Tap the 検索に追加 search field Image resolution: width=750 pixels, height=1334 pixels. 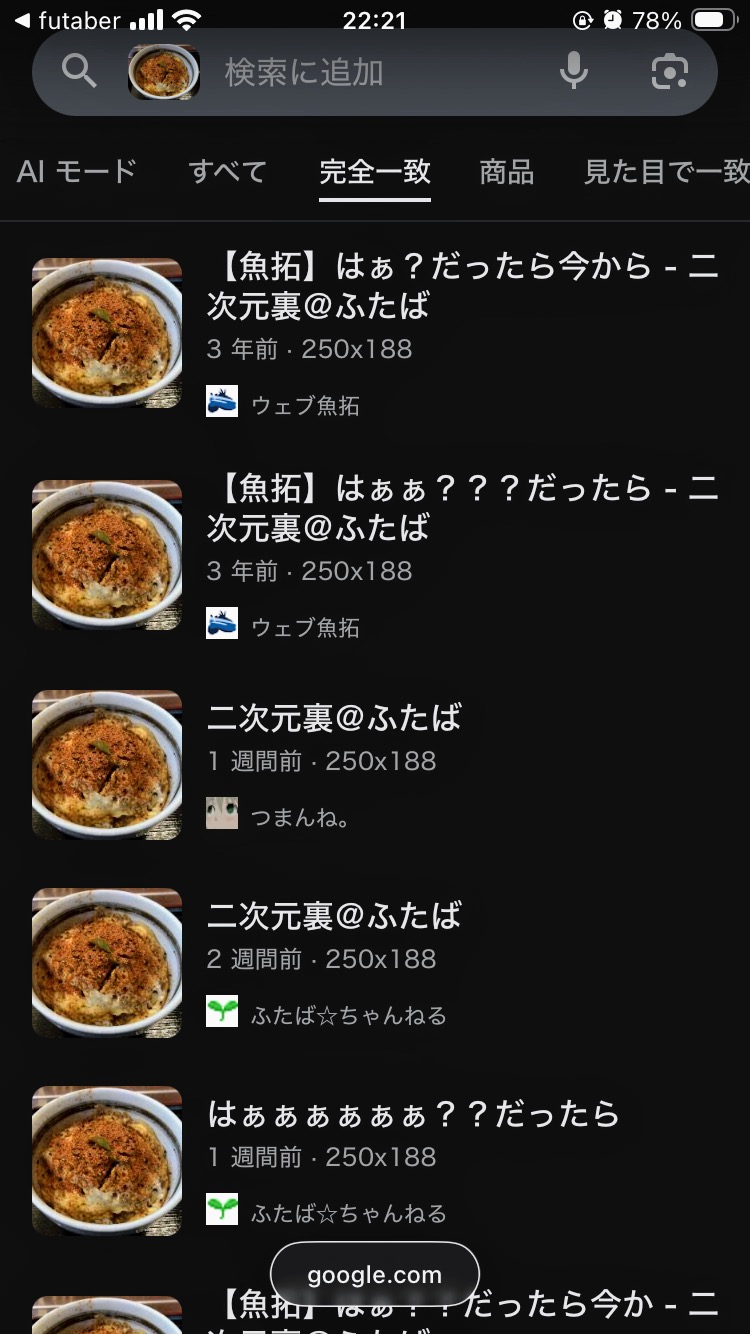coord(370,72)
